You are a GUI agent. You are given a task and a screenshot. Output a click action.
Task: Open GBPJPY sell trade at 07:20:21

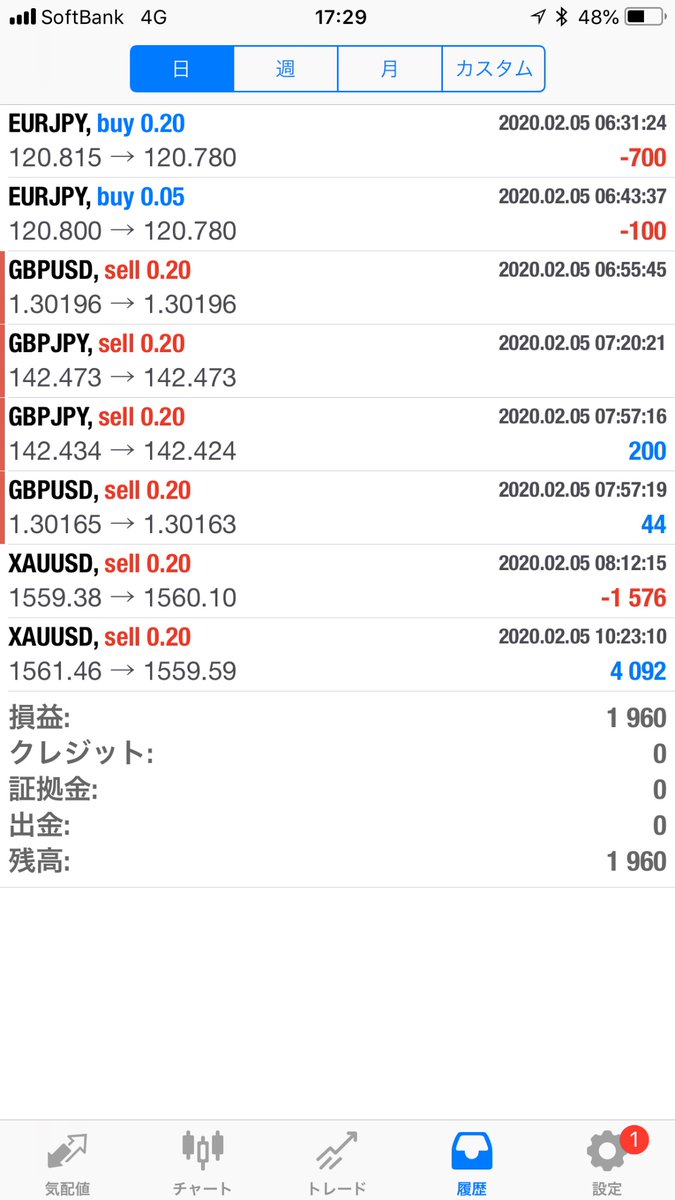coord(337,361)
